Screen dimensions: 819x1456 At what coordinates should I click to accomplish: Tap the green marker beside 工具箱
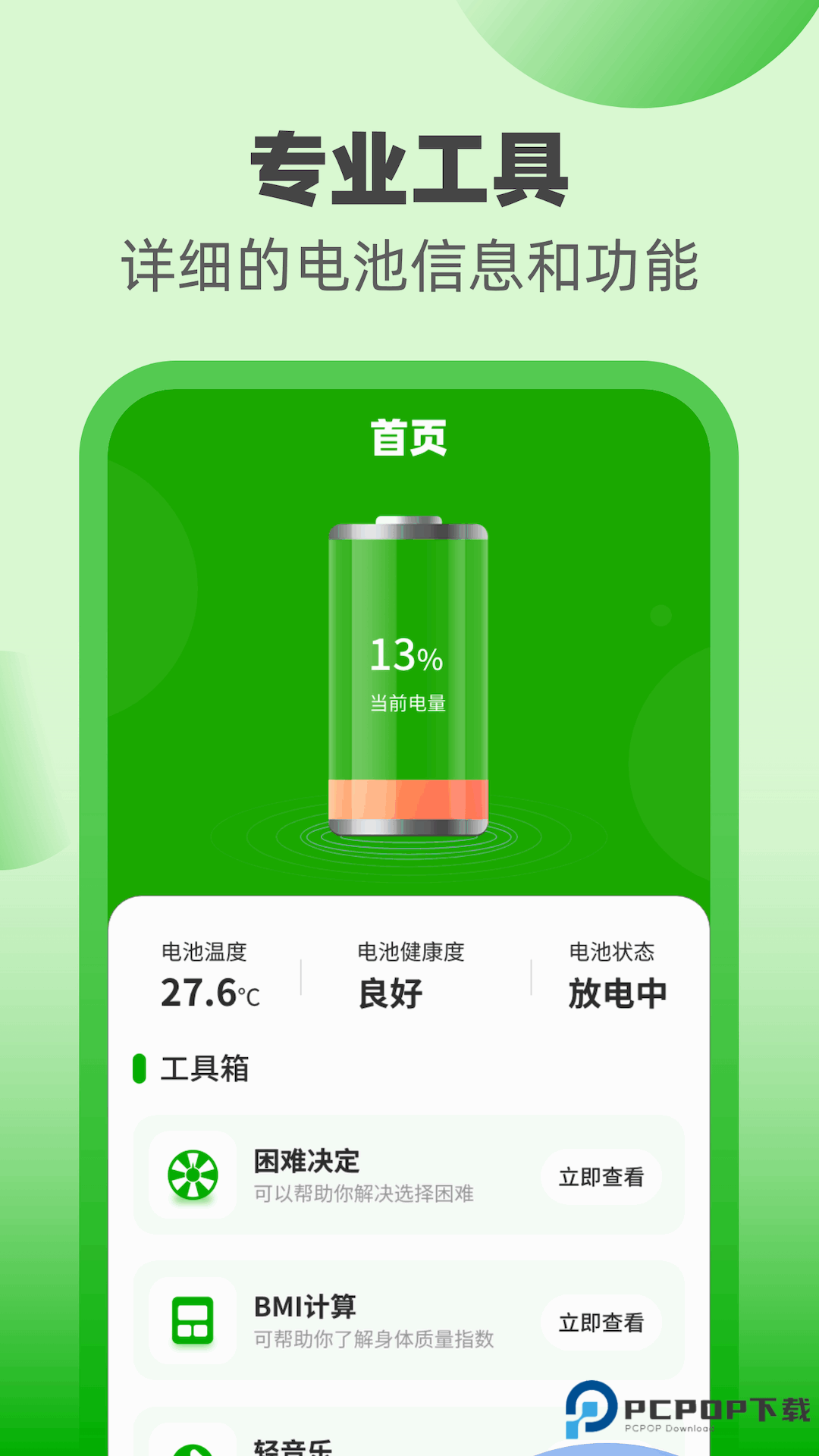click(x=140, y=1069)
